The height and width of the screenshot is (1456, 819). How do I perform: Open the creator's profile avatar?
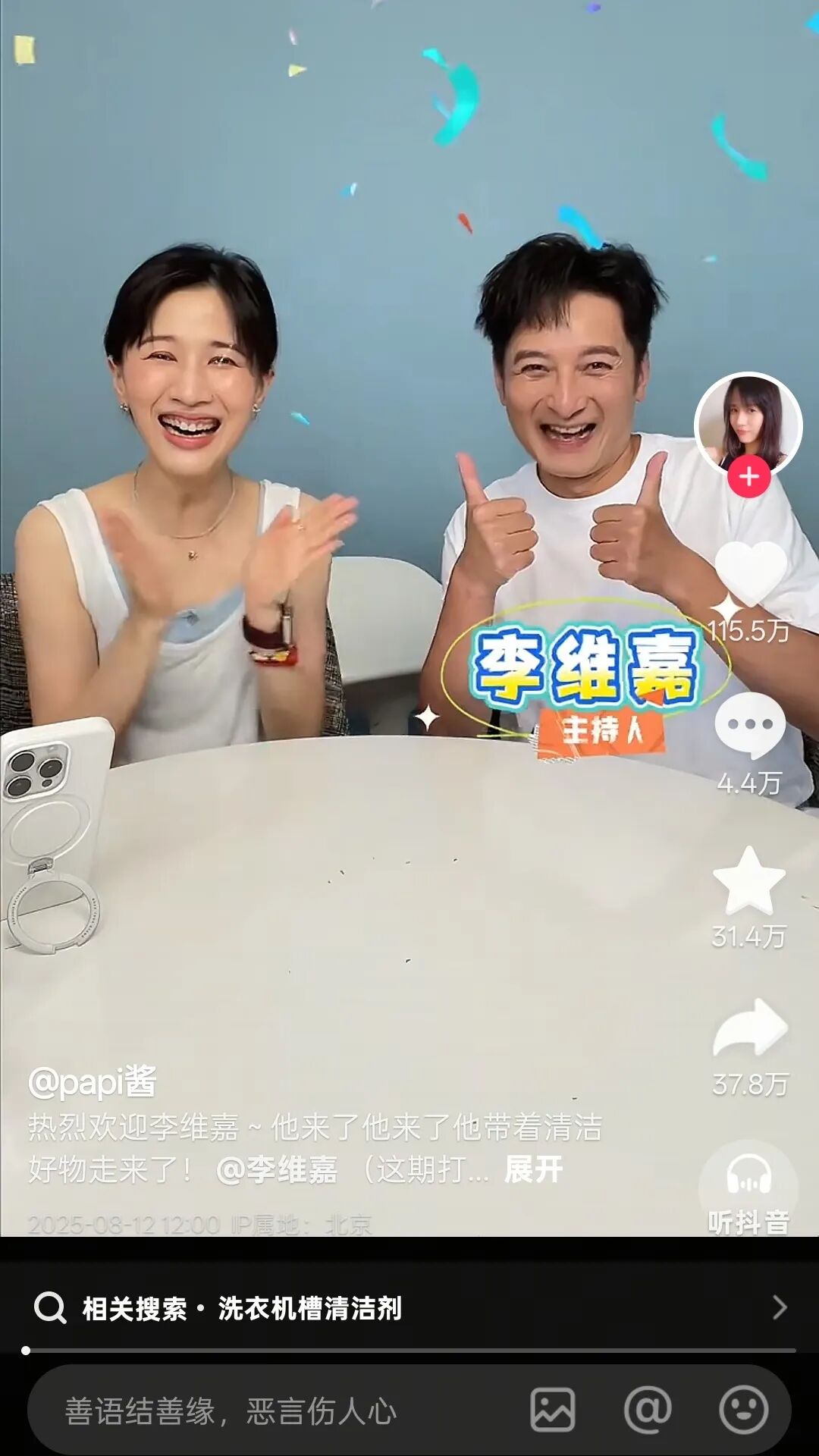tap(748, 425)
